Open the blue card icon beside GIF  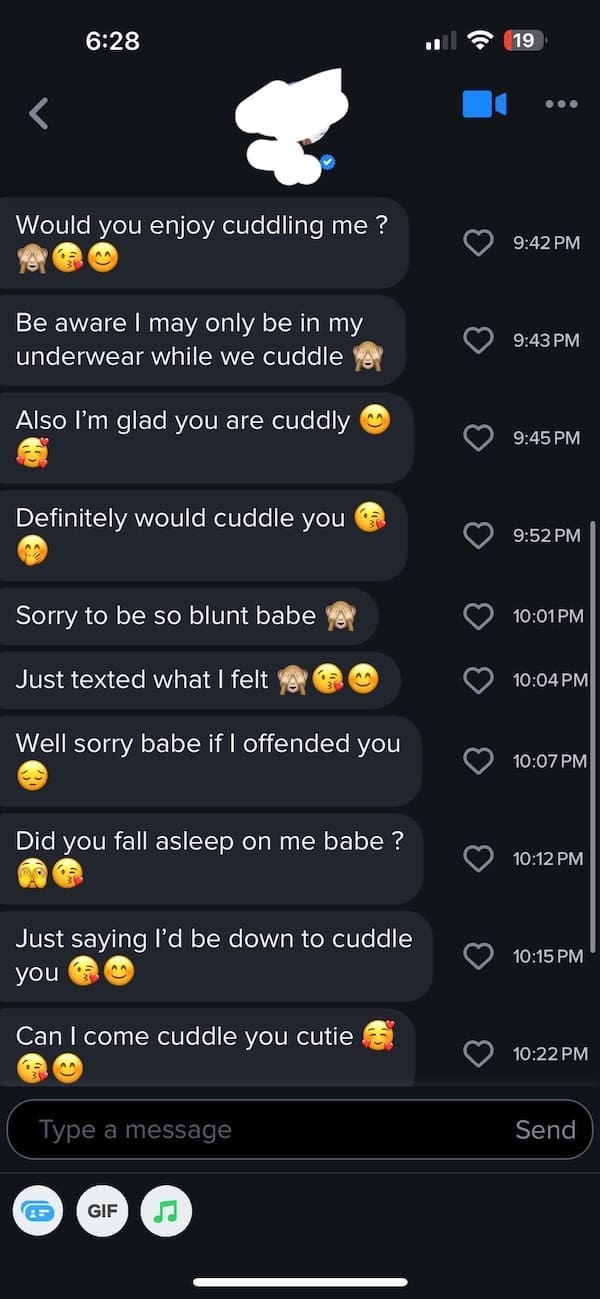(38, 1211)
